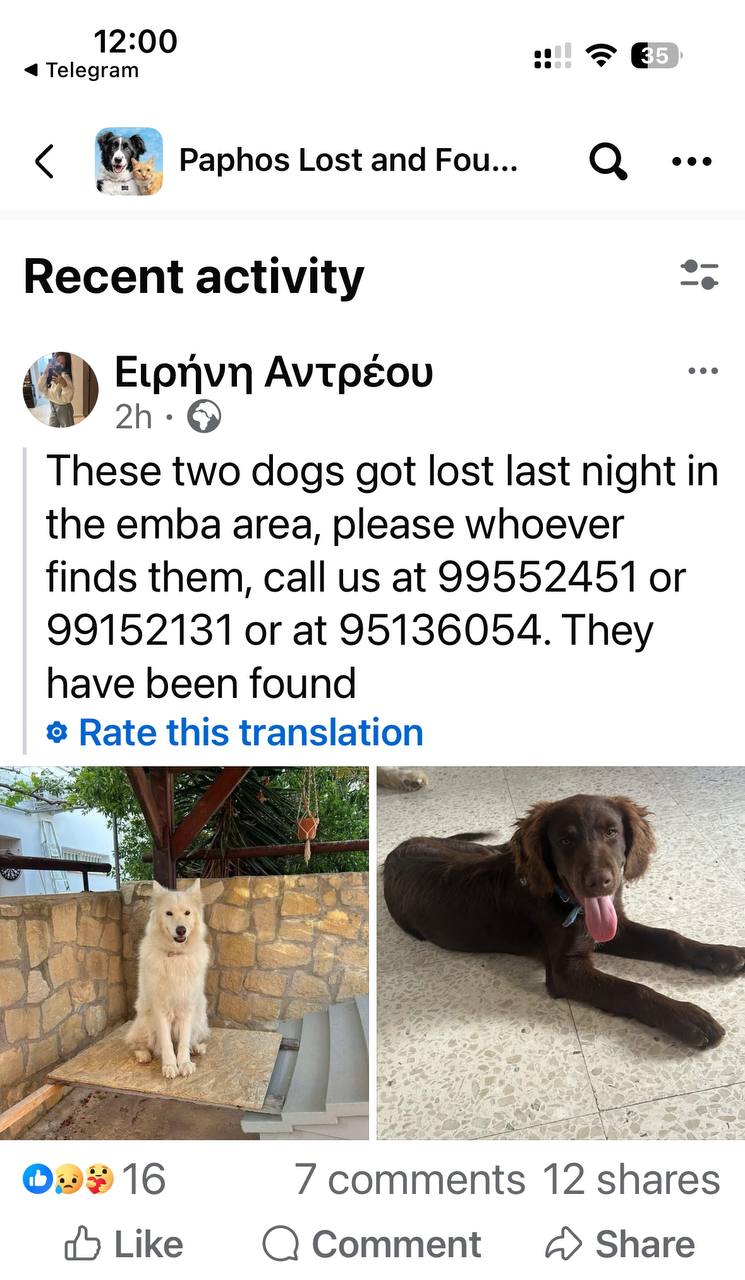The height and width of the screenshot is (1280, 745).
Task: Tap Rate this translation
Action: click(x=250, y=732)
